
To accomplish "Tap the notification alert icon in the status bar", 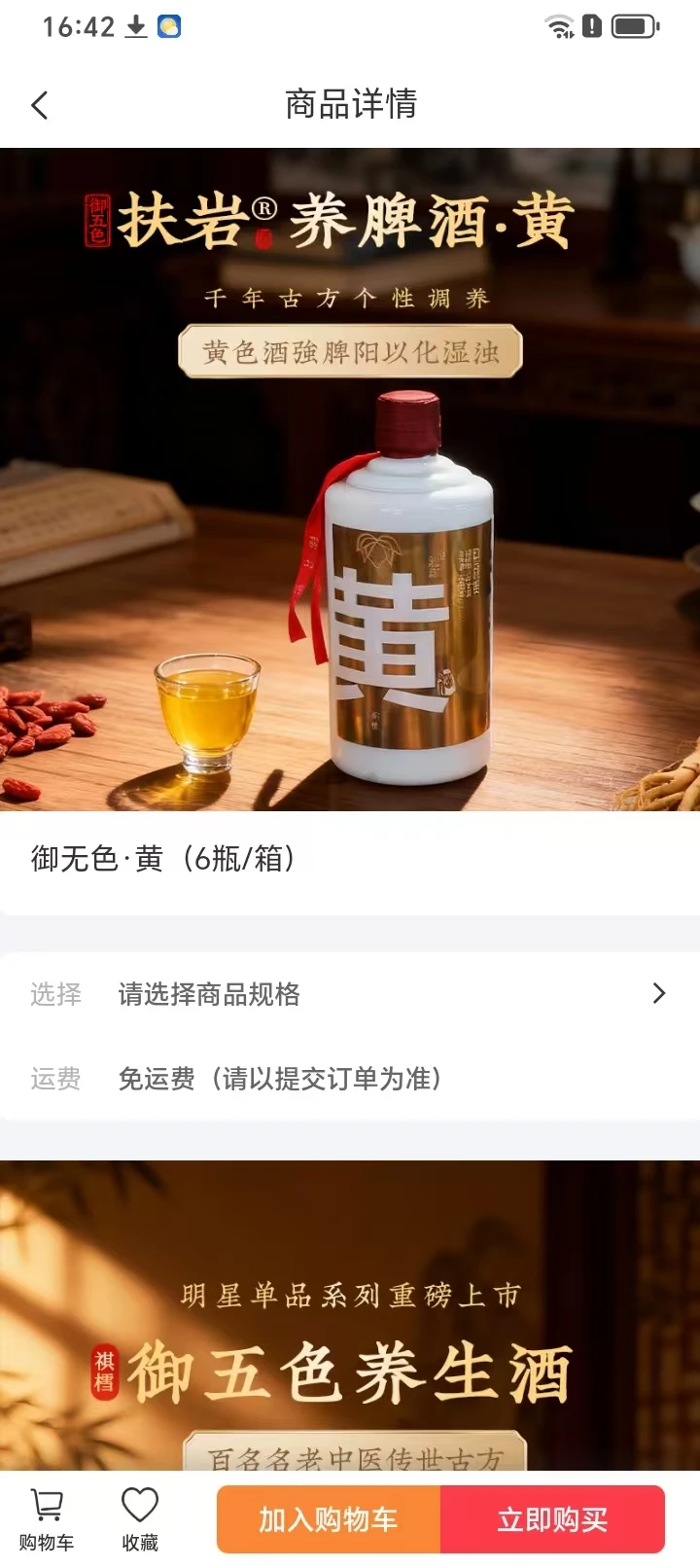I will (590, 26).
